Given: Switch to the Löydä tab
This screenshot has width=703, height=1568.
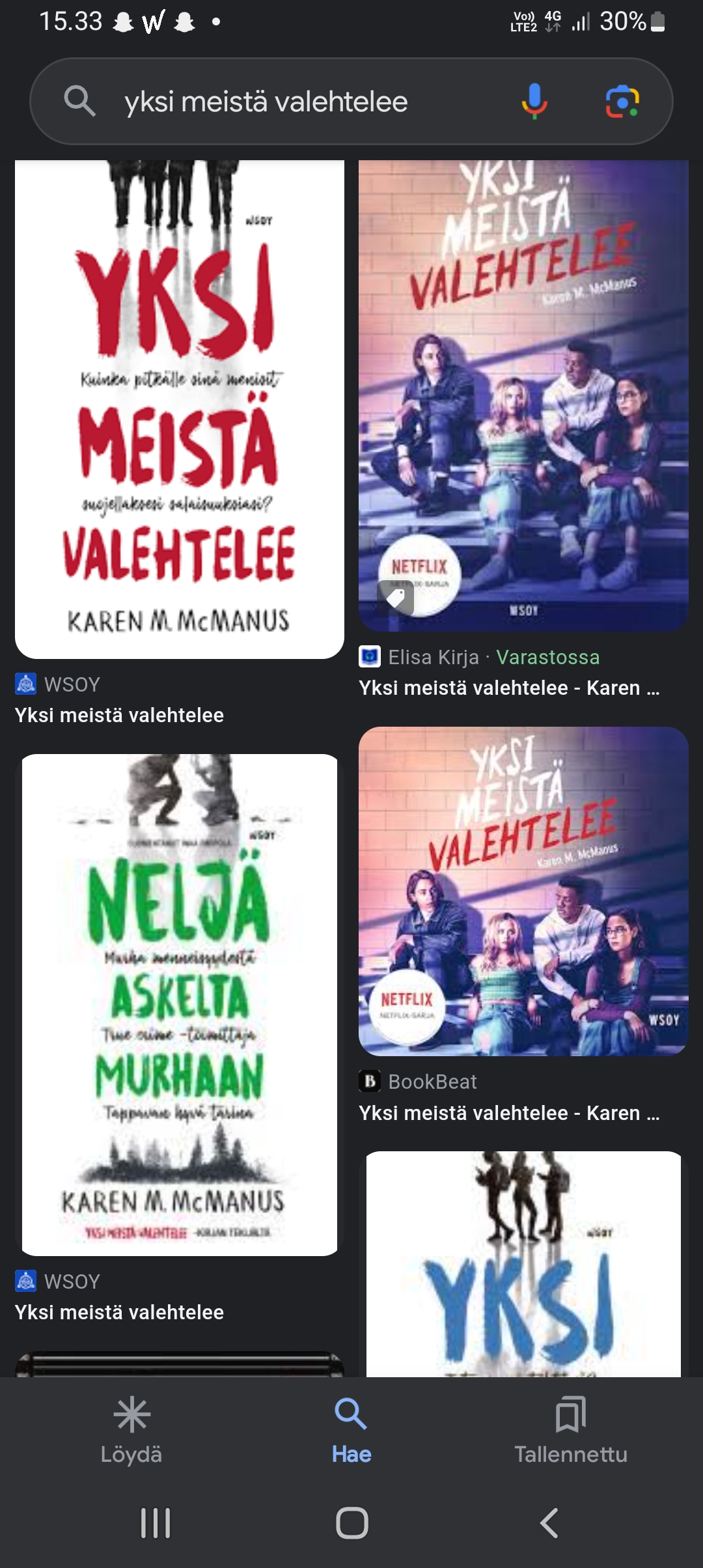Looking at the screenshot, I should pos(131,1431).
